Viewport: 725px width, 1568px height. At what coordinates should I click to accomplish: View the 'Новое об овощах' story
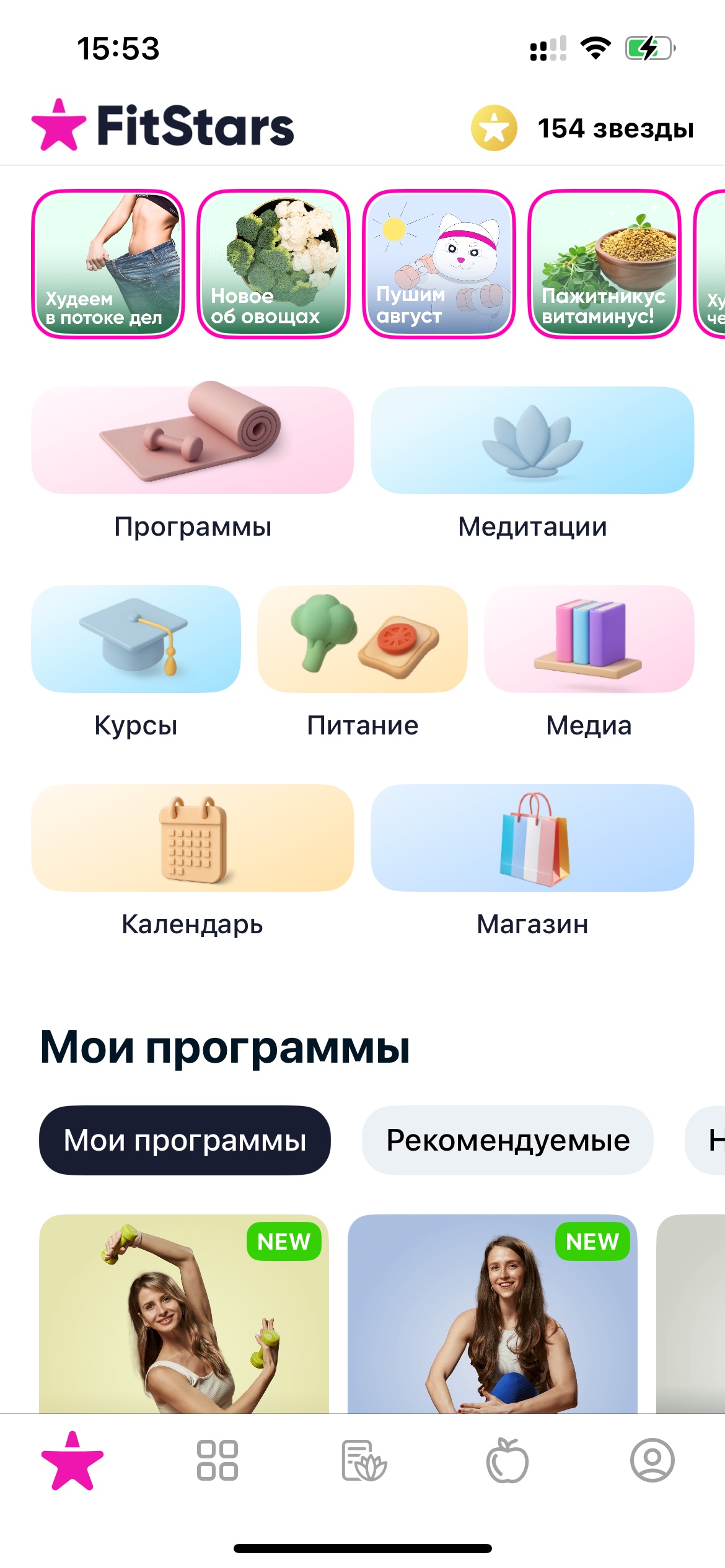[273, 264]
